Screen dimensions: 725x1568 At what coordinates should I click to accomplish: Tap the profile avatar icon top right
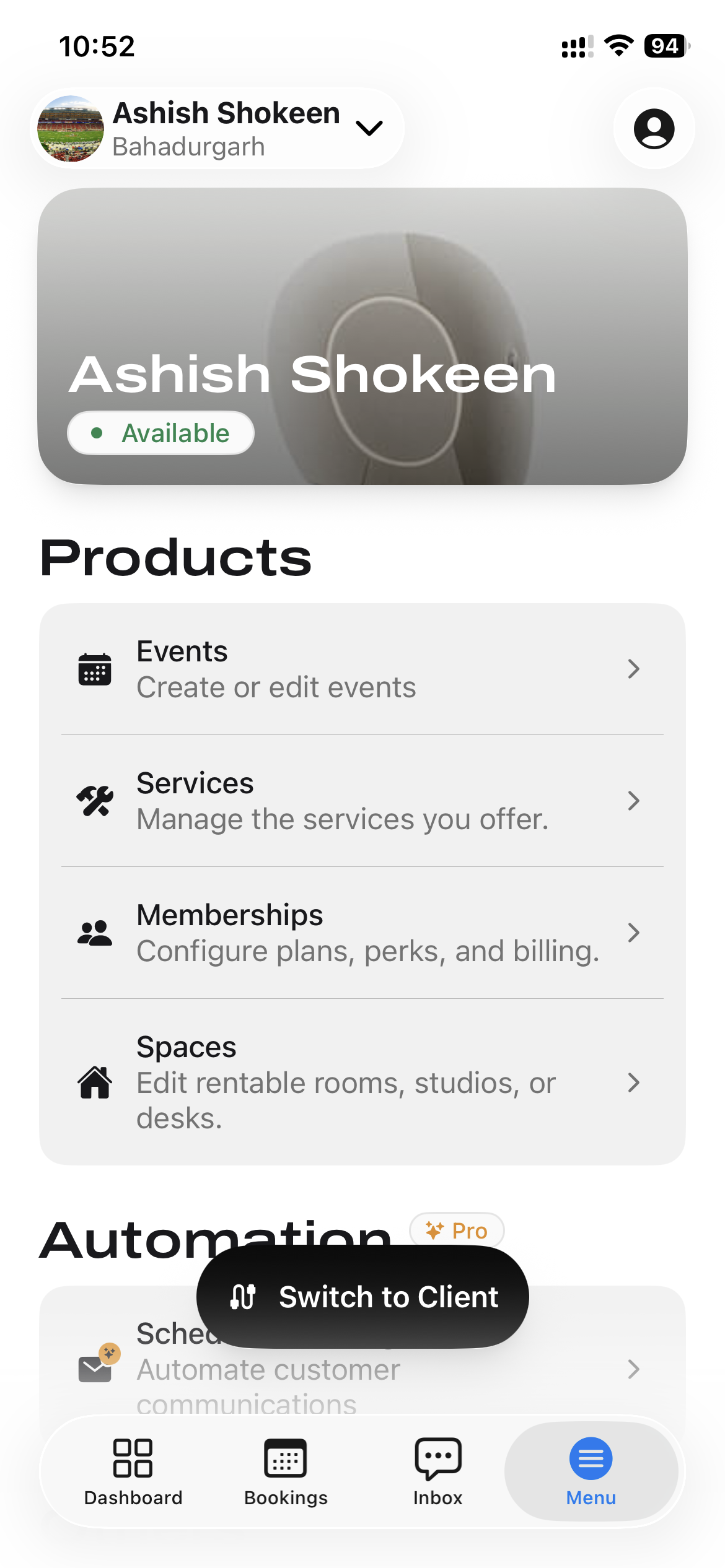[x=654, y=128]
